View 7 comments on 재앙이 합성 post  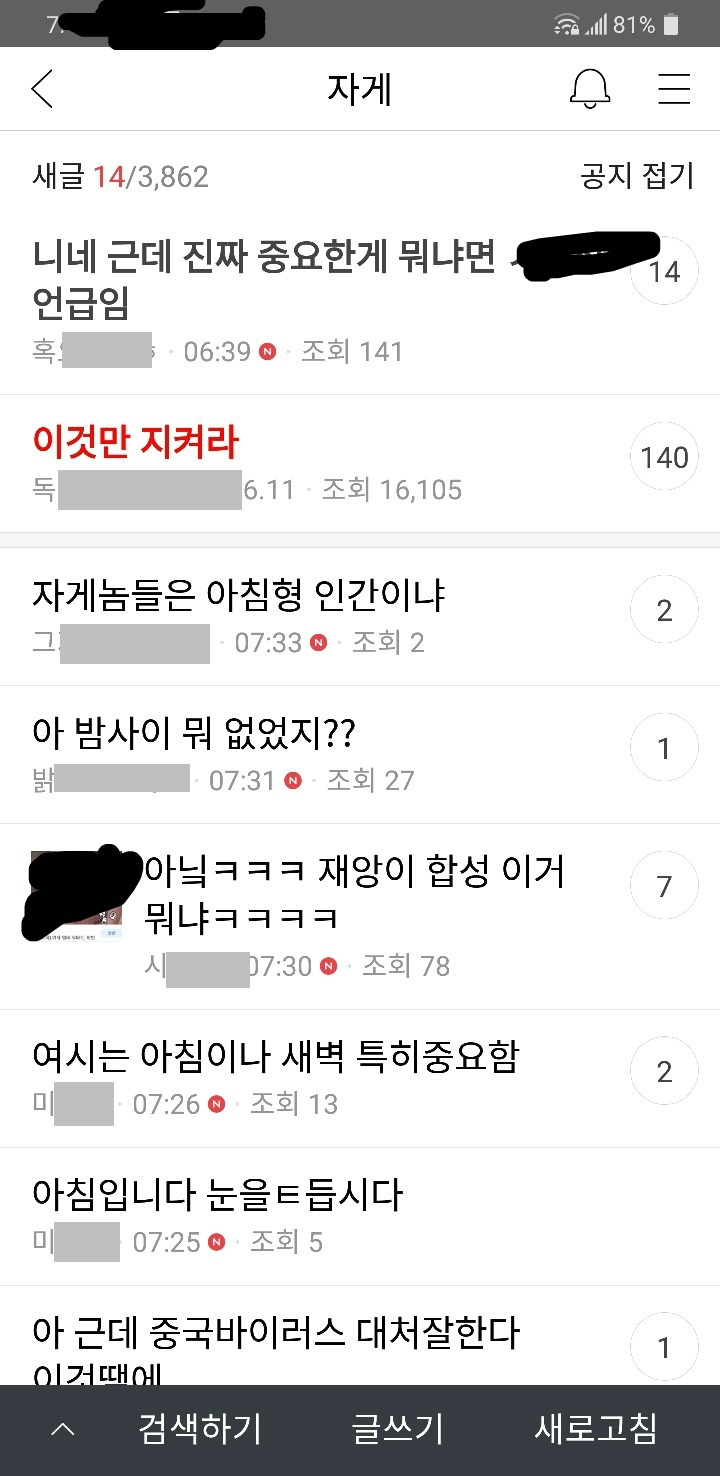pyautogui.click(x=664, y=886)
